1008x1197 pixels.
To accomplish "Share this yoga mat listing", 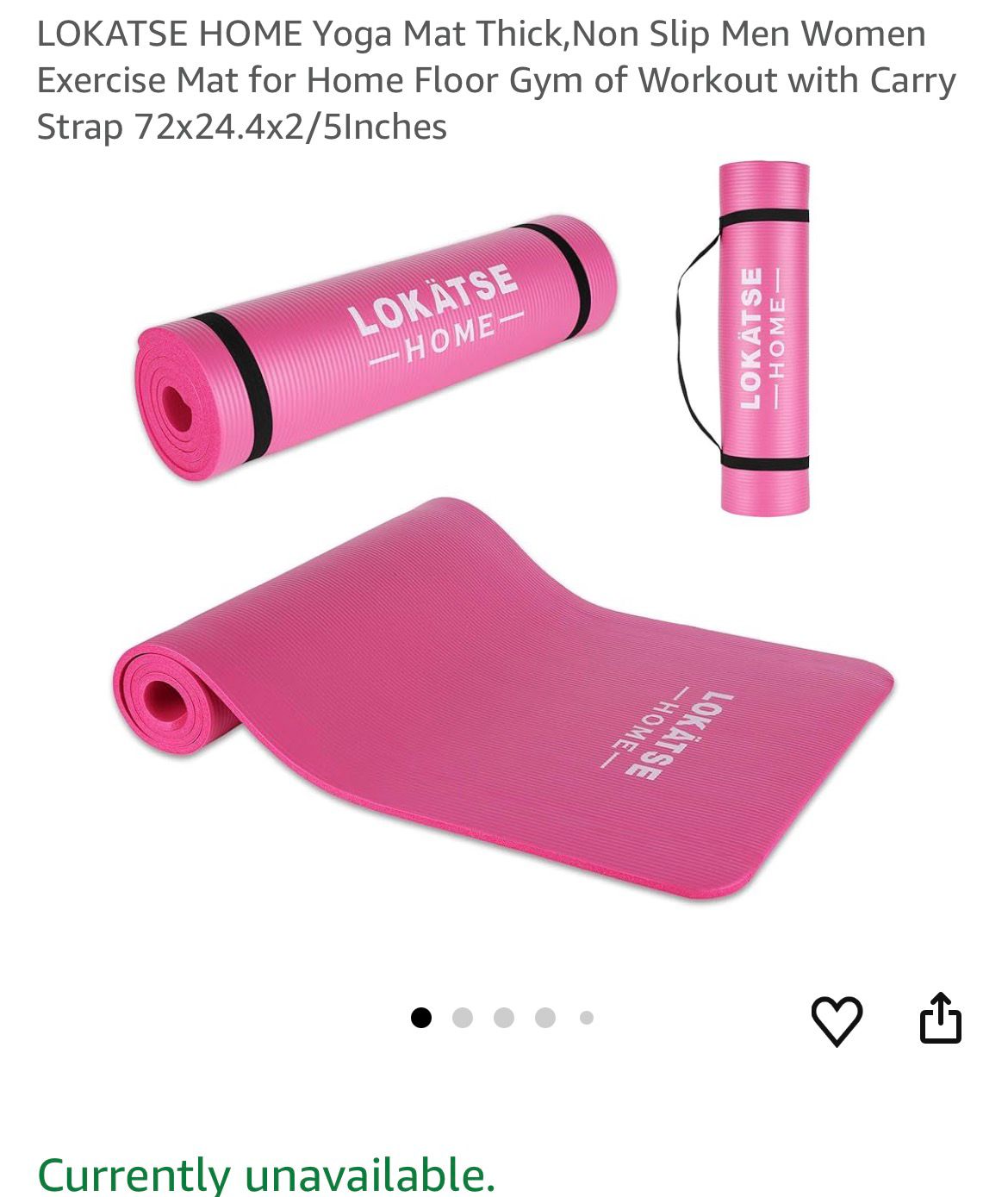I will [940, 1019].
